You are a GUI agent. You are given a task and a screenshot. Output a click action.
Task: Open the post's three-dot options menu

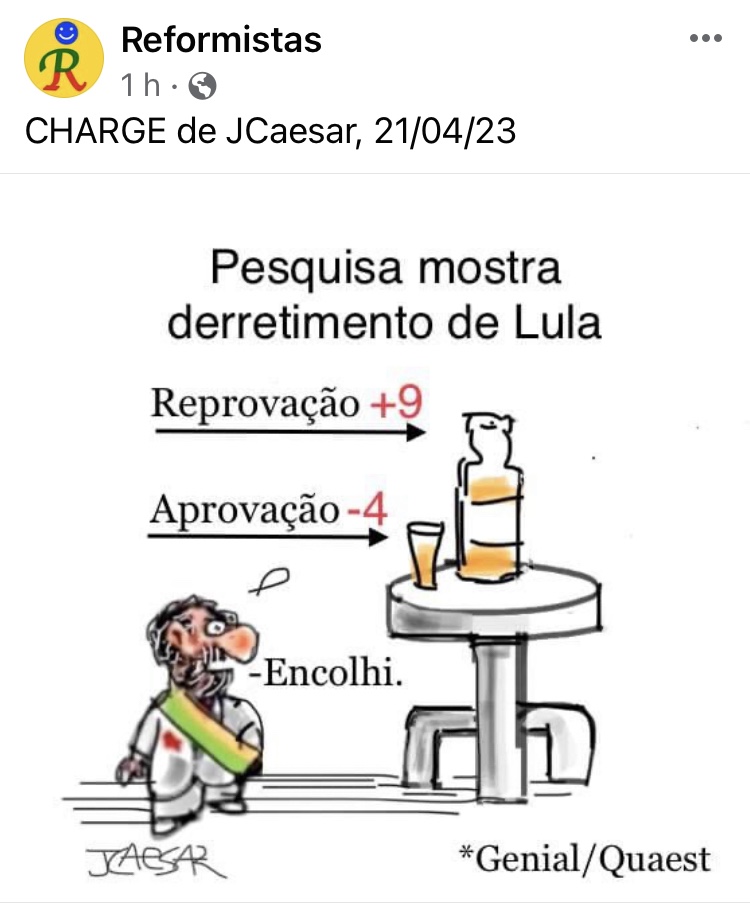(x=705, y=39)
